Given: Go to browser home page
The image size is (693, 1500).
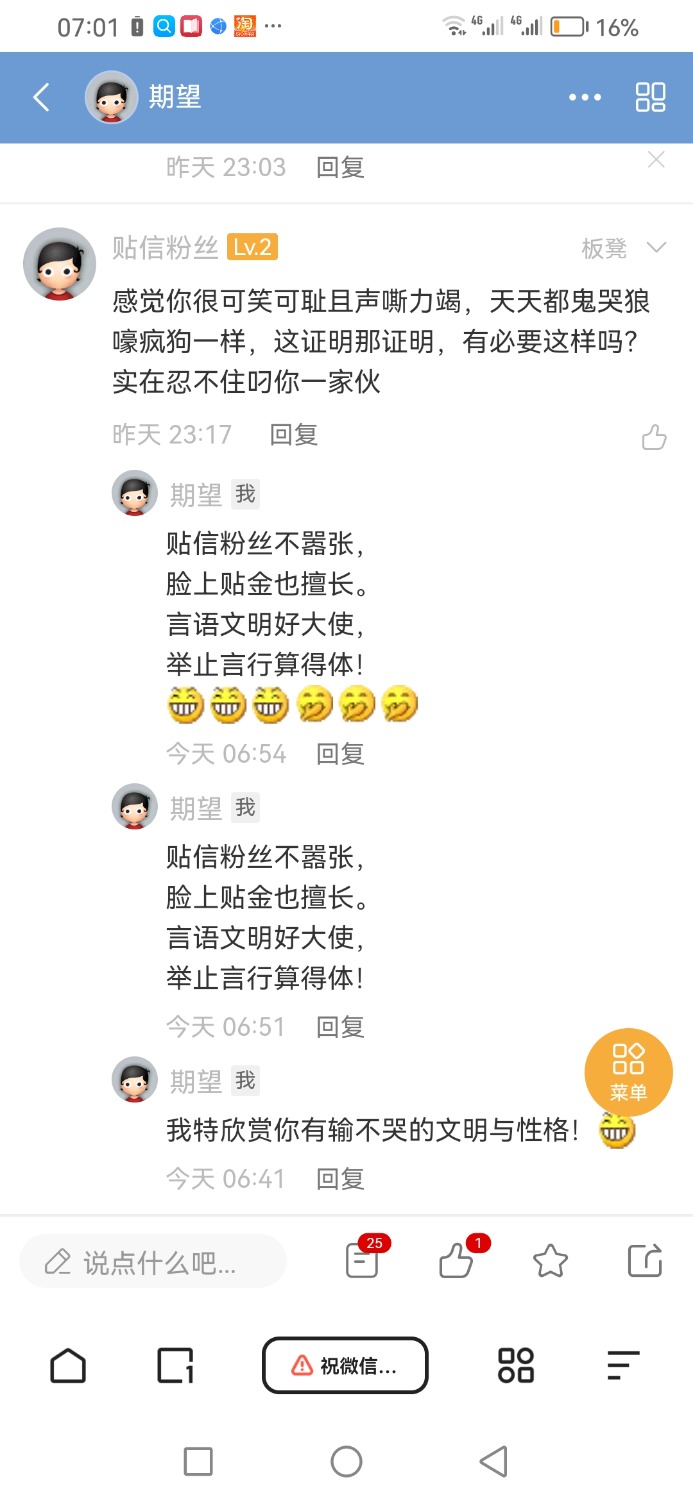Looking at the screenshot, I should click(x=68, y=1366).
